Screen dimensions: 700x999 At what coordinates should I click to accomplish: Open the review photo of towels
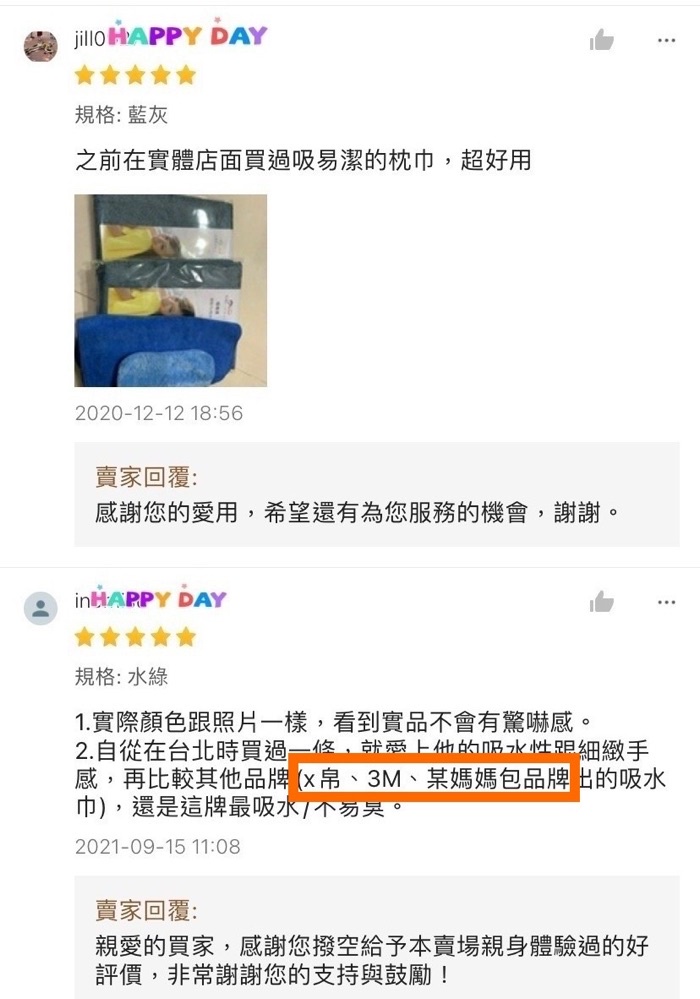point(171,291)
